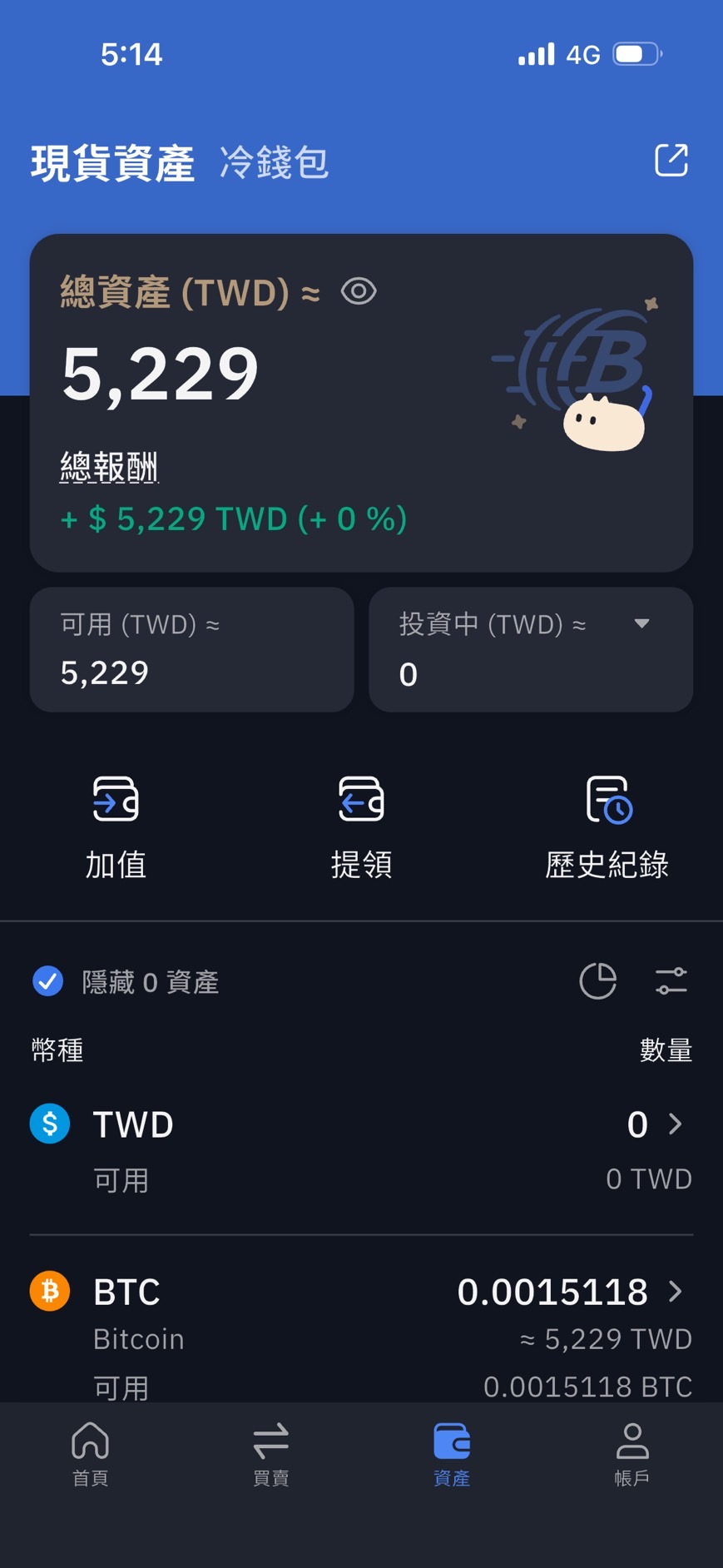This screenshot has height=1568, width=723.
Task: Toggle visibility of total assets amount
Action: 359,291
